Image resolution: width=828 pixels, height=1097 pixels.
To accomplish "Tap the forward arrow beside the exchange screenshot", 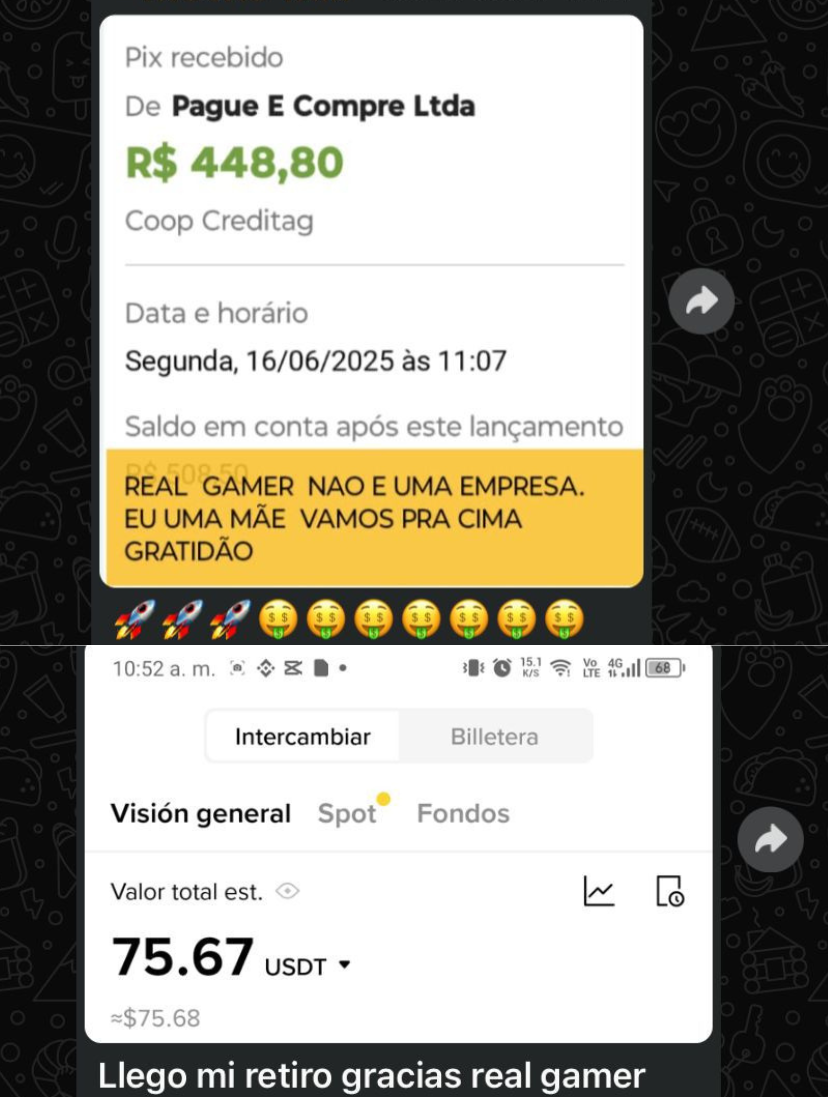I will pyautogui.click(x=770, y=839).
